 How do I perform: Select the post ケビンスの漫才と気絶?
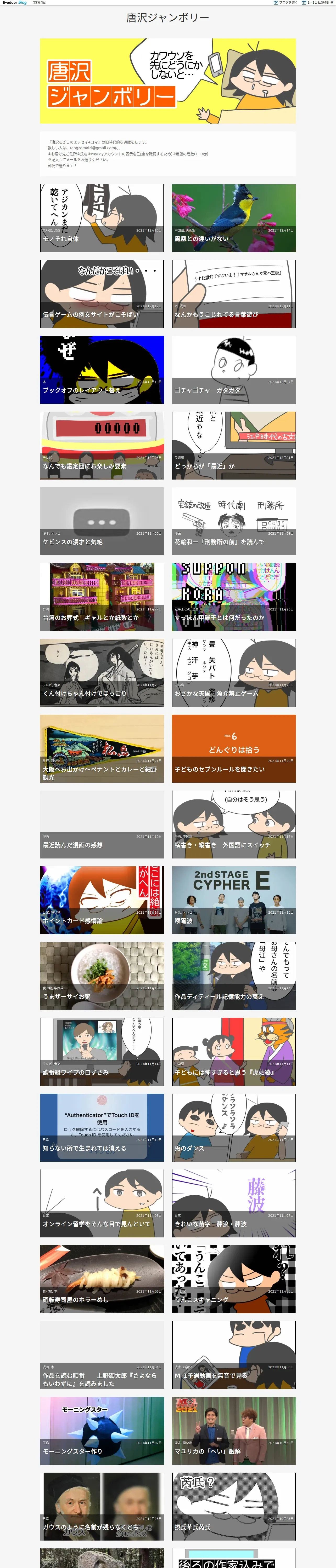tap(102, 521)
